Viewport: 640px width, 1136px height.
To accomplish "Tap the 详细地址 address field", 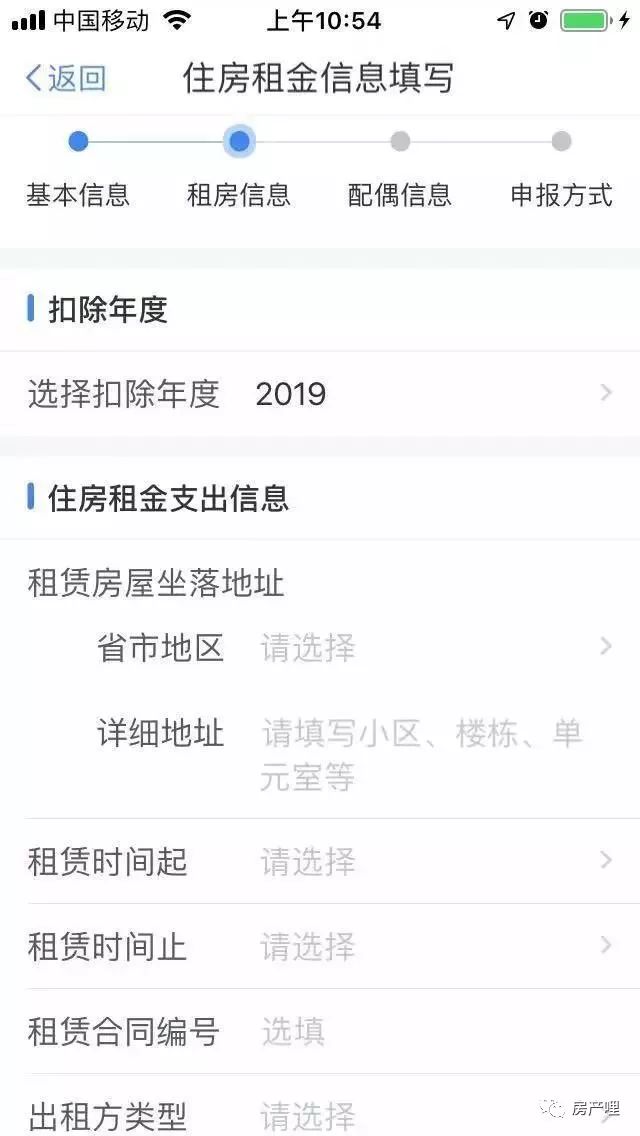I will [420, 754].
